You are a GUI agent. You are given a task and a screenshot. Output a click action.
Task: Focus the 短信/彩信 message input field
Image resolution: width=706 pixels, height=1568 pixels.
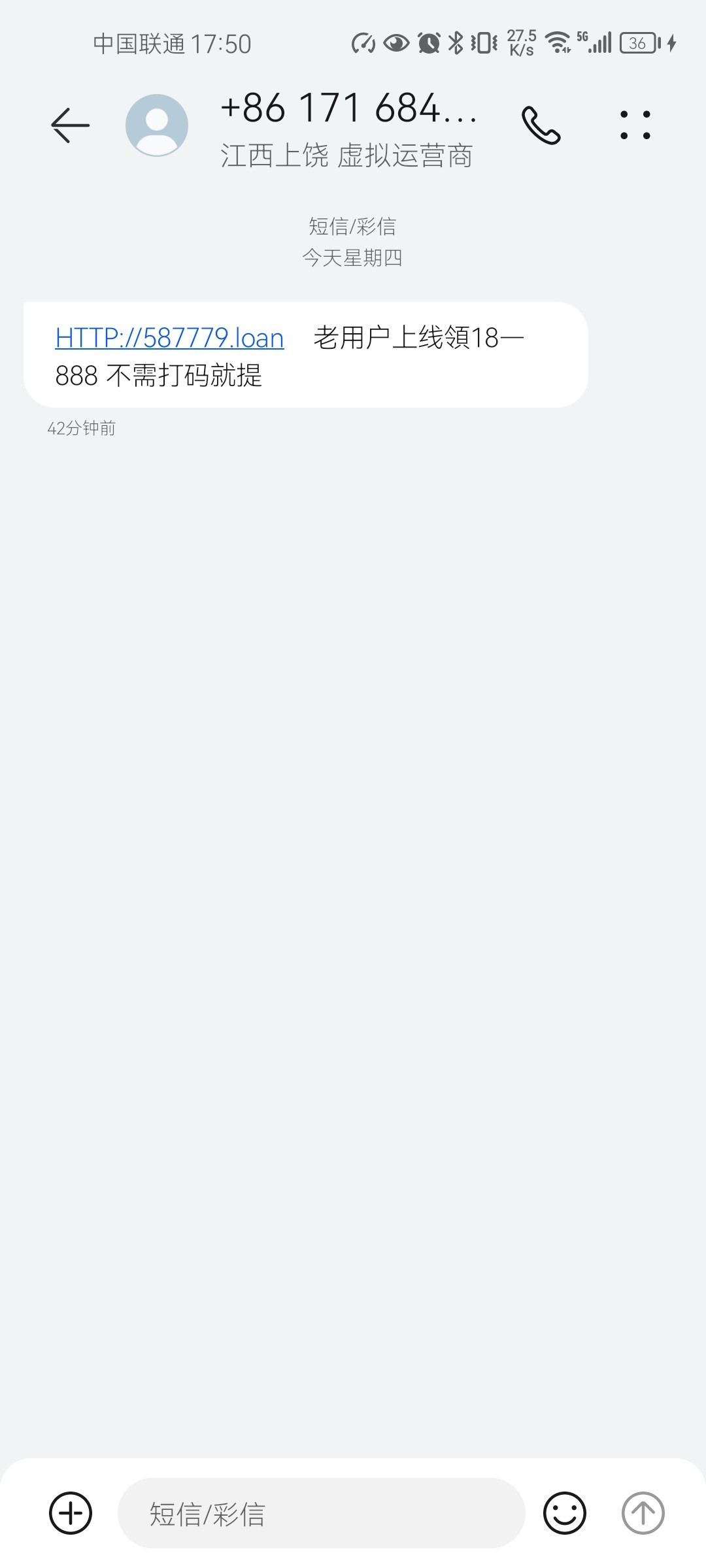(x=322, y=1513)
